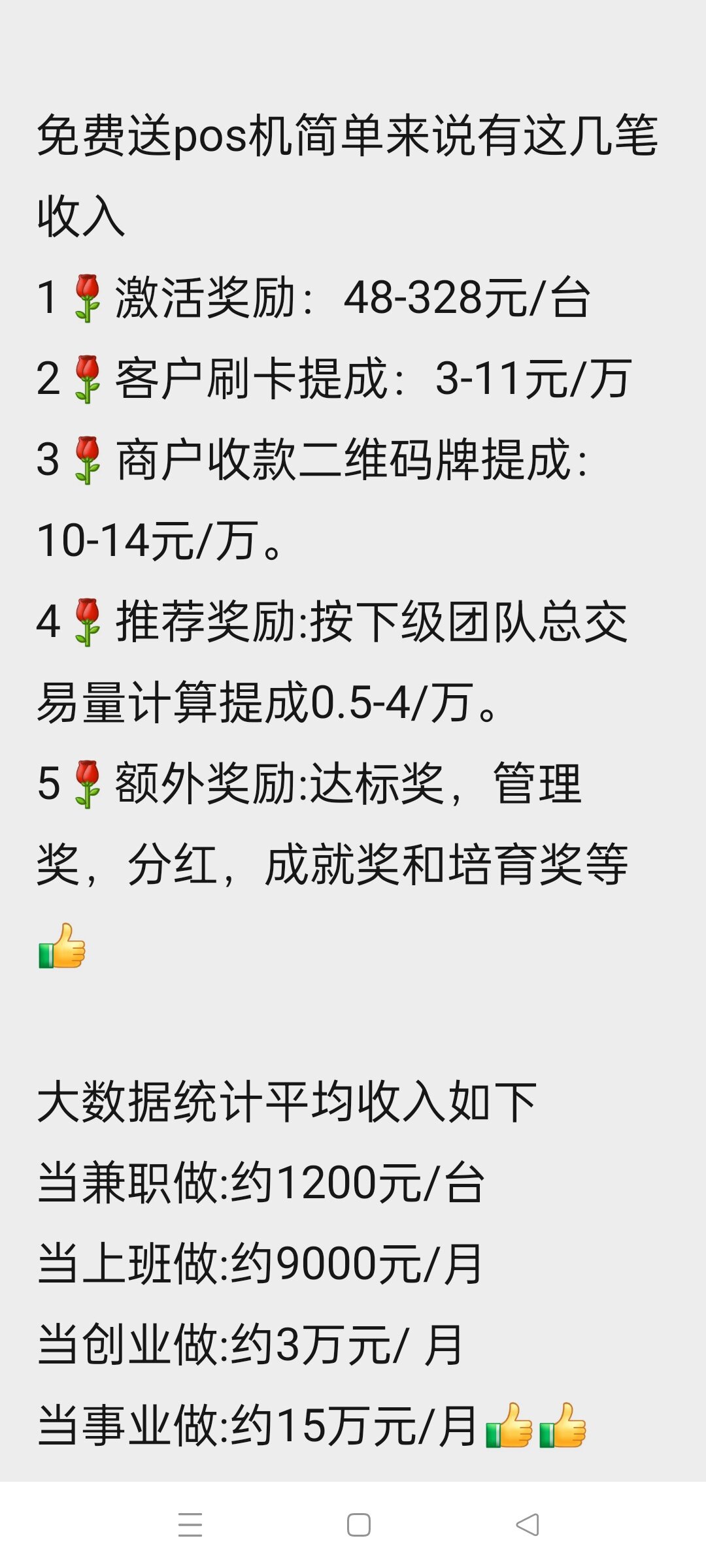Open the recent apps menu
The width and height of the screenshot is (706, 1568).
pyautogui.click(x=190, y=1525)
